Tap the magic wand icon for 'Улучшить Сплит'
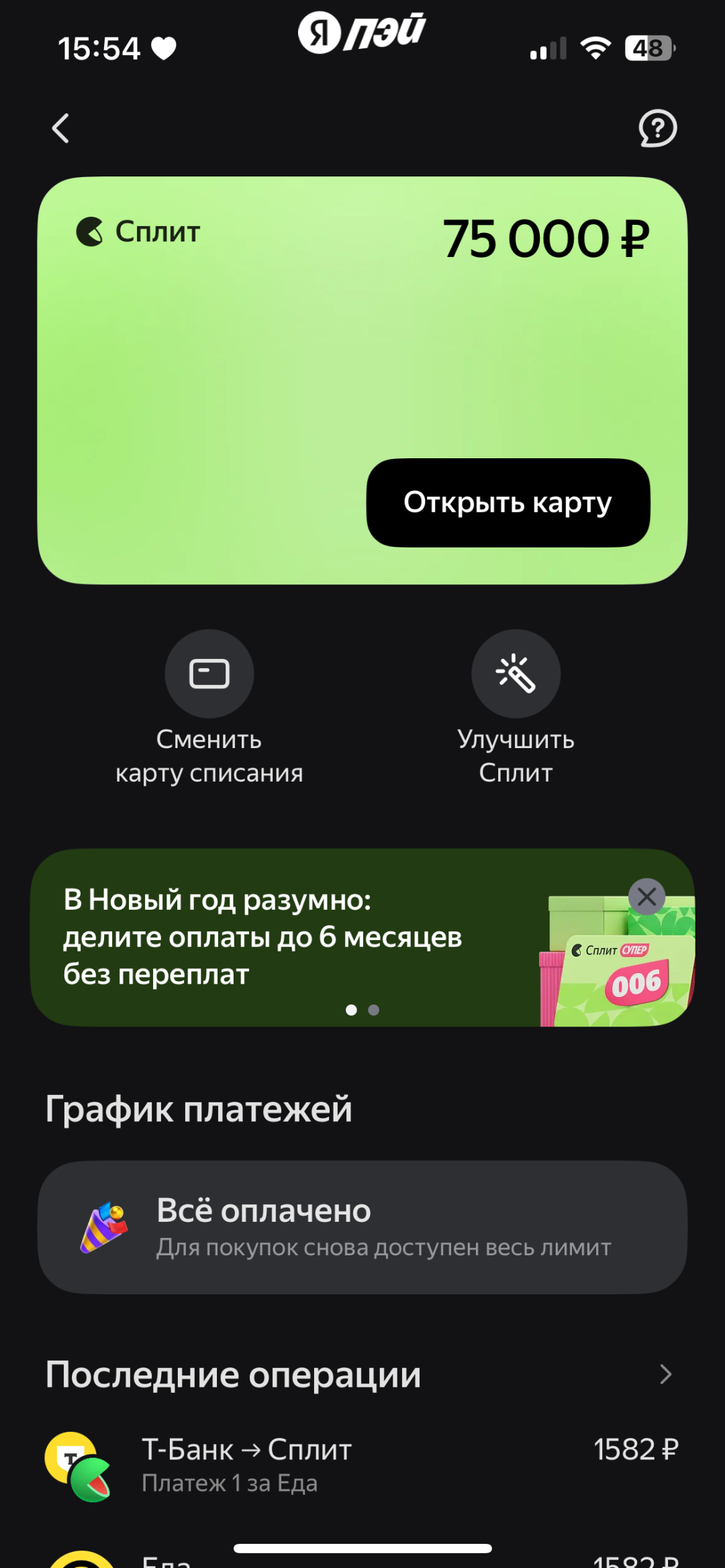 click(x=516, y=674)
